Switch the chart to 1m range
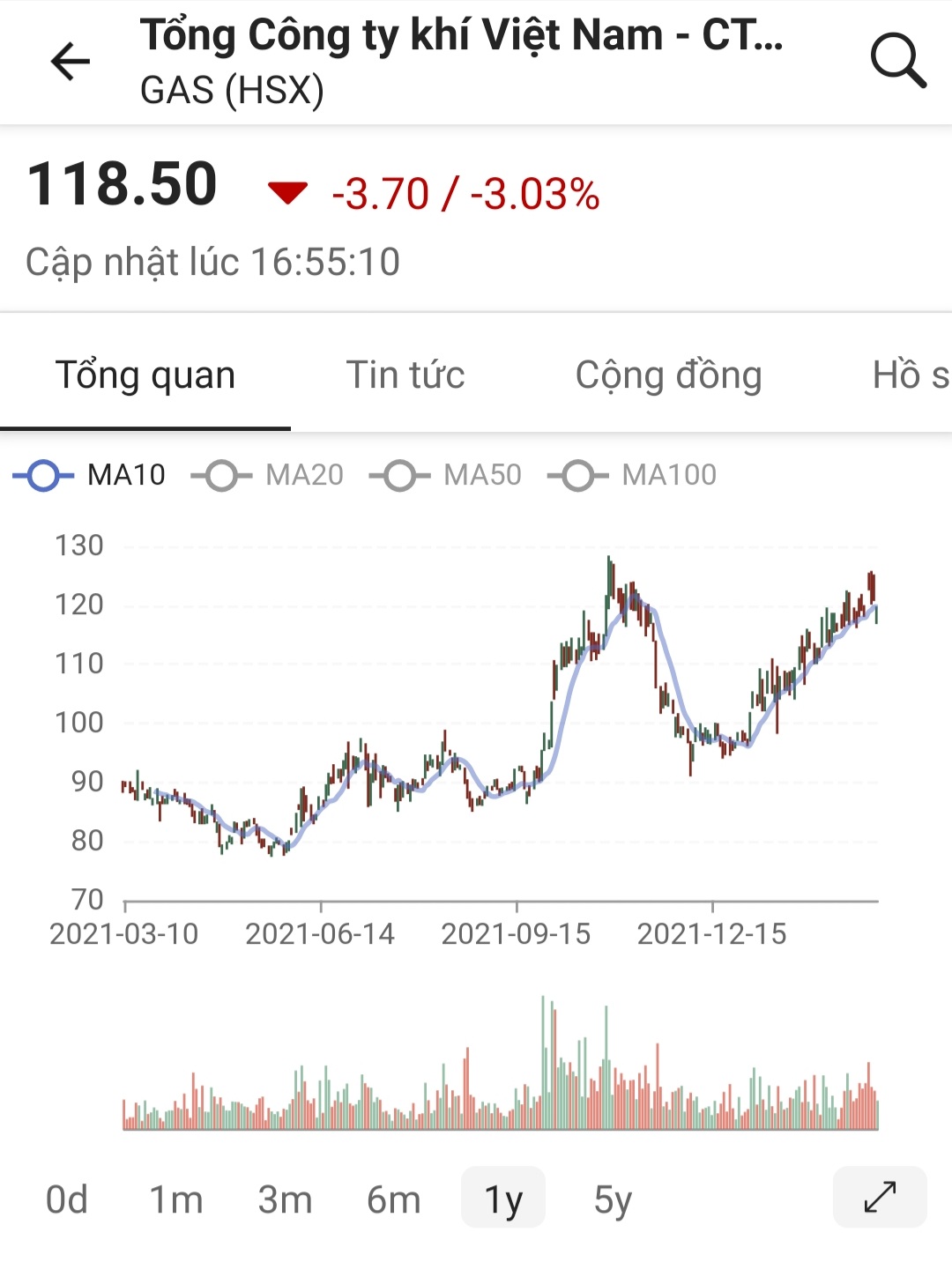 coord(176,1199)
